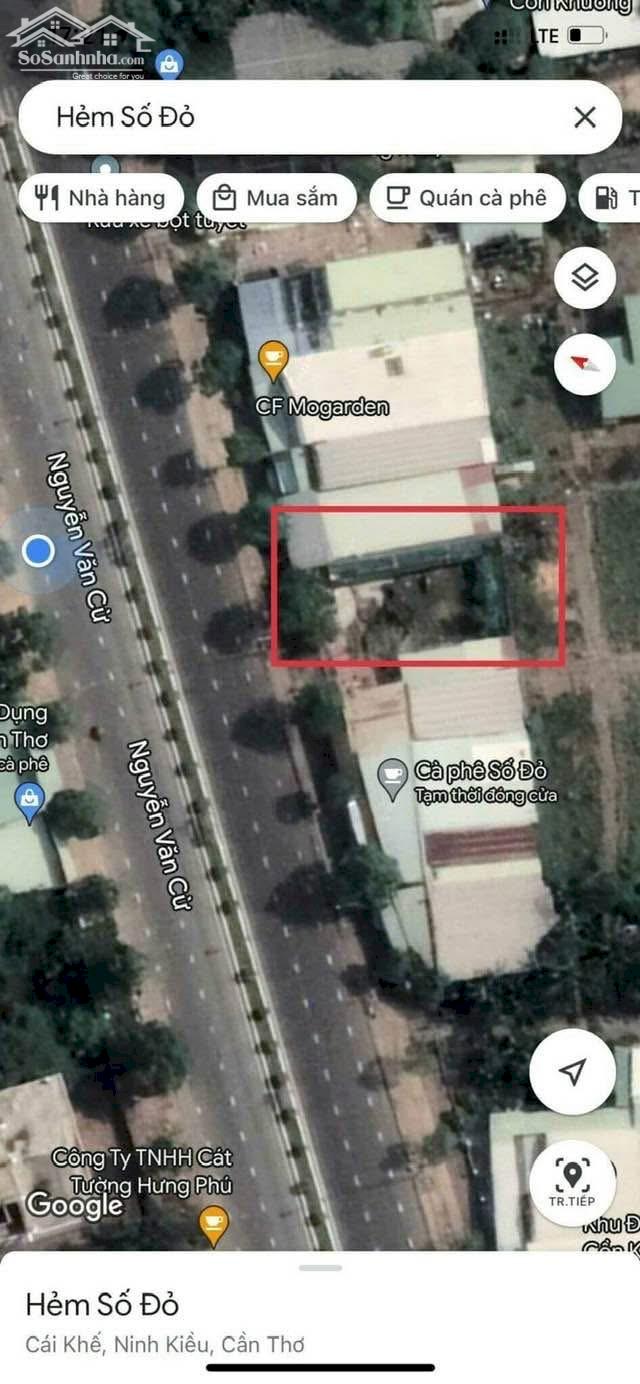Screen dimensions: 640x1384
Task: Show Quán cà phê places
Action: [x=467, y=198]
